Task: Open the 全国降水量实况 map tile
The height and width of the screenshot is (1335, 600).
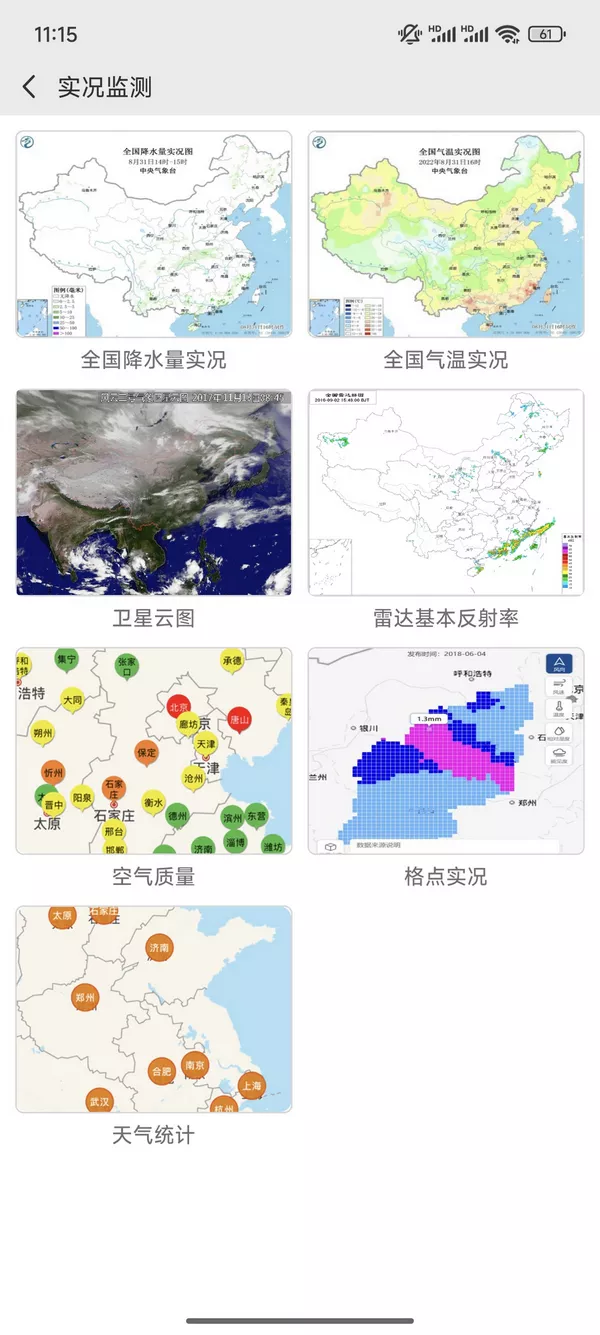Action: 154,234
